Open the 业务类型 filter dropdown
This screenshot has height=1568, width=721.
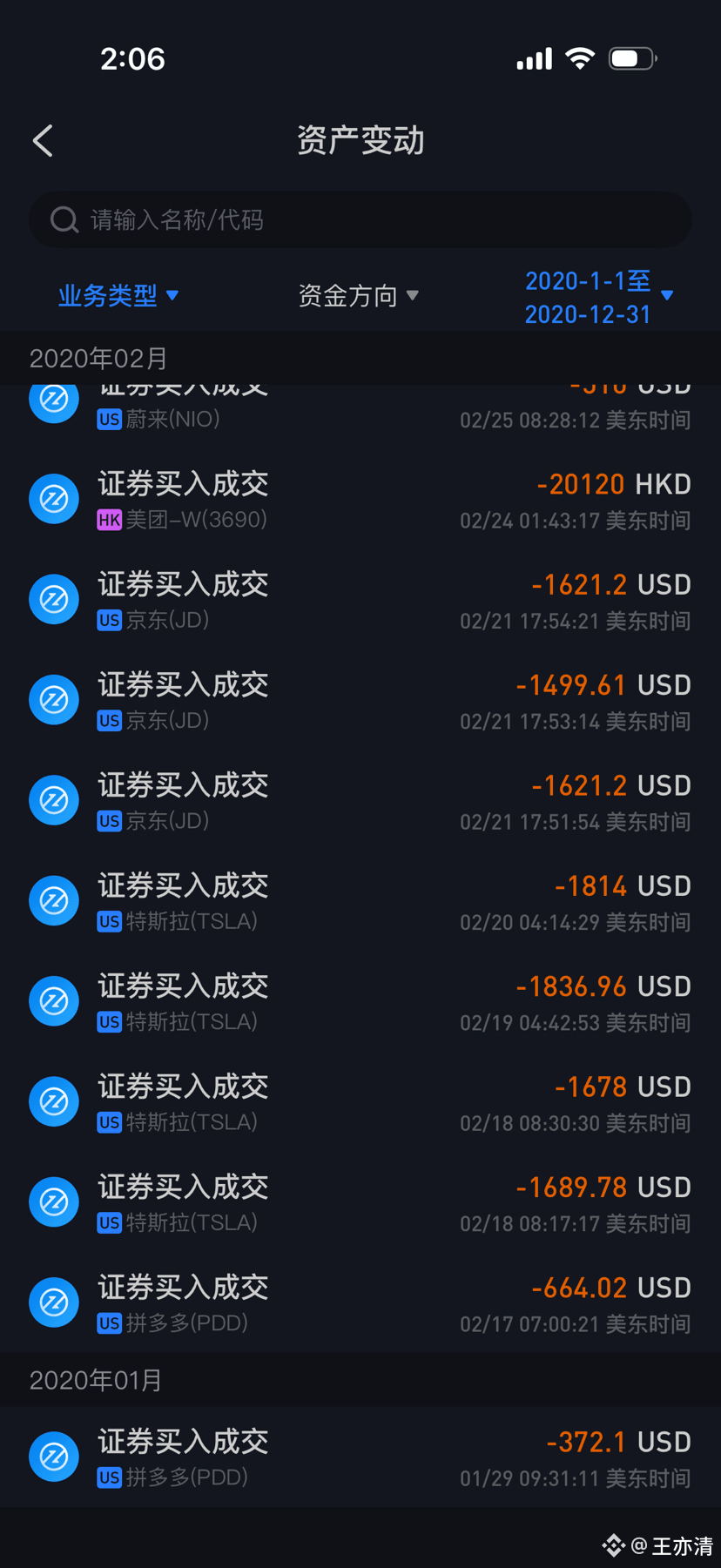pos(118,296)
